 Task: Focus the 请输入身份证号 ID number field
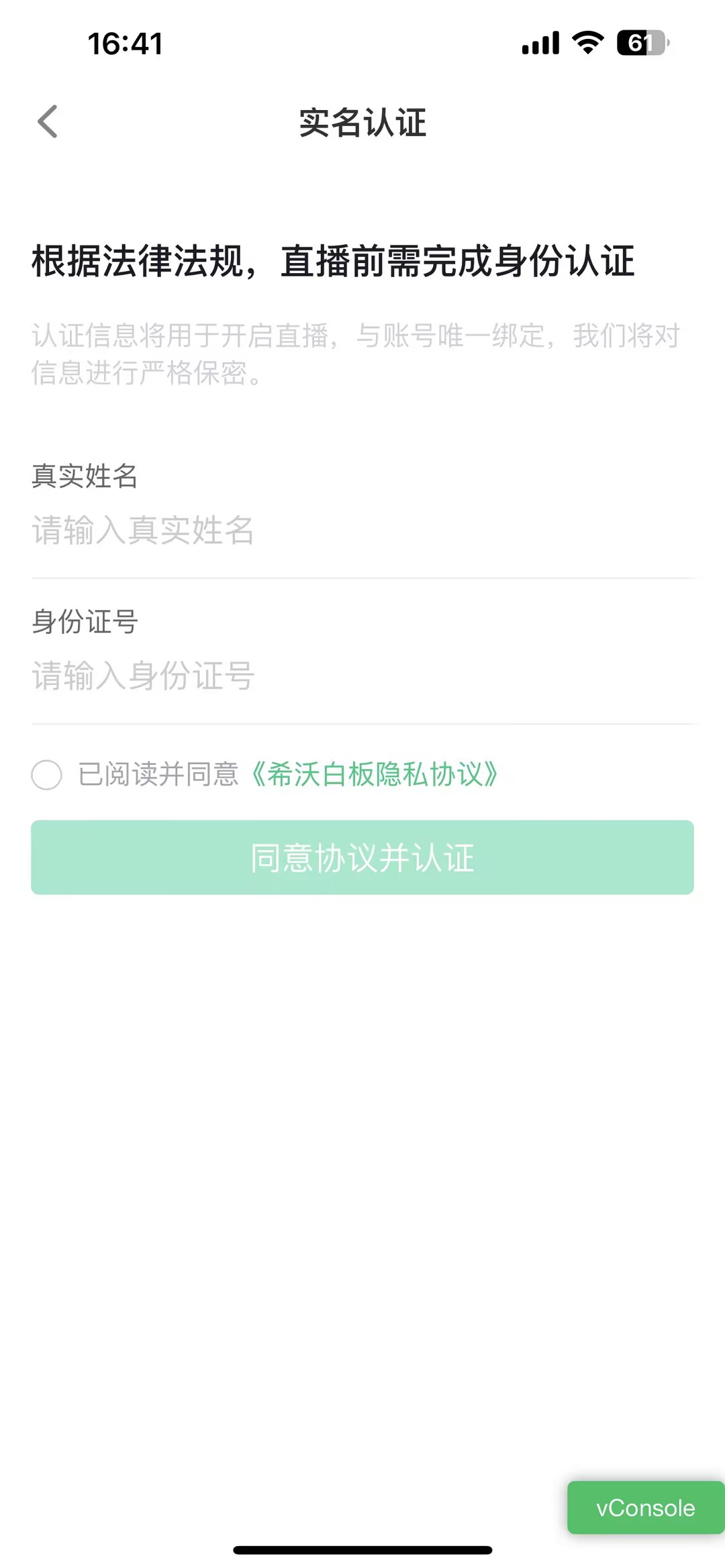[362, 676]
